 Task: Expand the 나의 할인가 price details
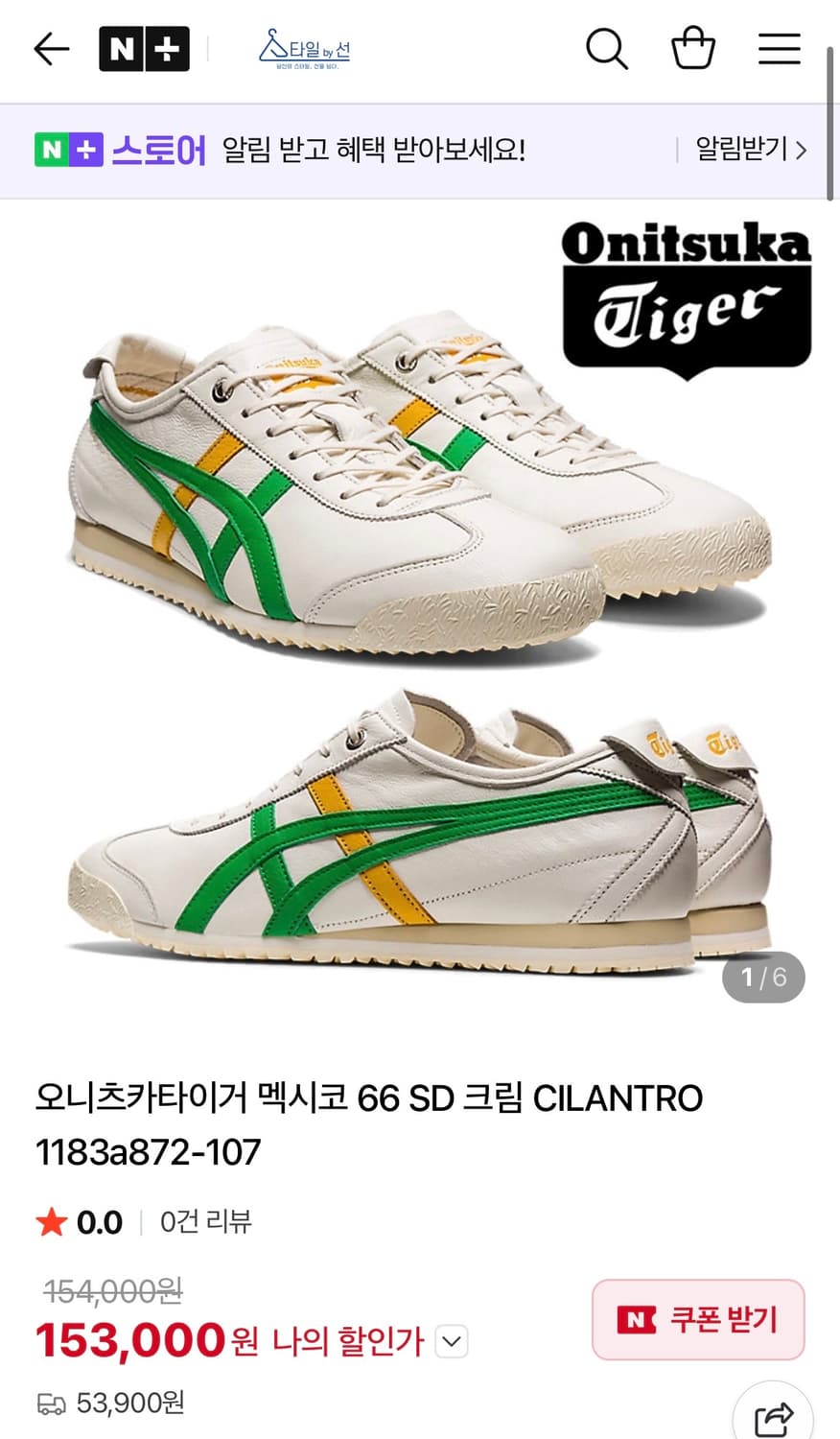(450, 1342)
